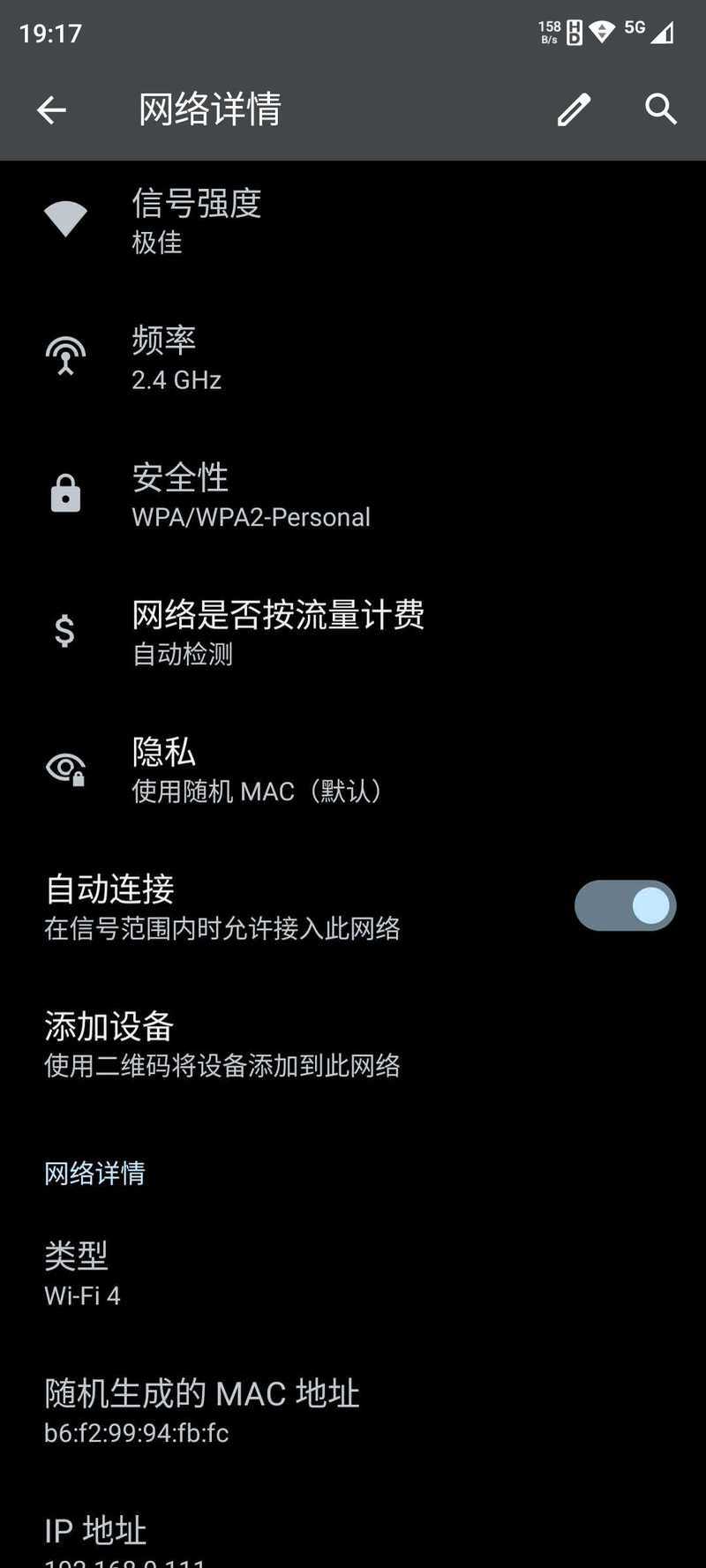Go back from network details
706x1568 pixels.
pyautogui.click(x=51, y=110)
